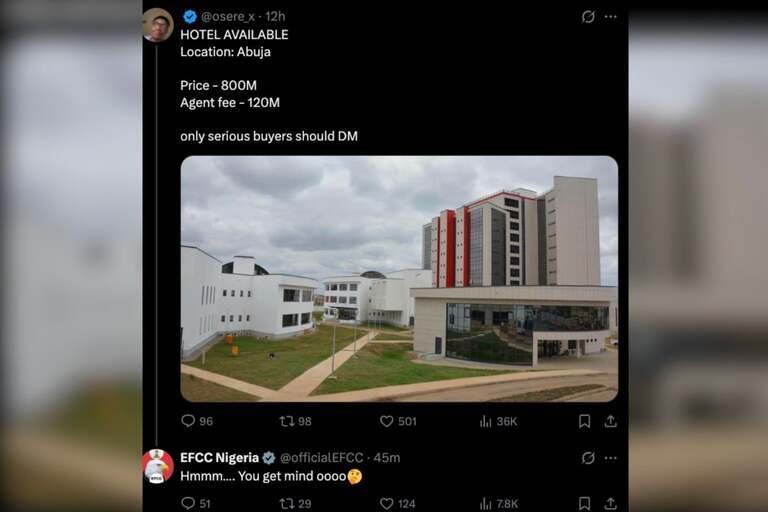
Task: Bookmark the HOTEL AVAILABLE post
Action: click(x=584, y=421)
